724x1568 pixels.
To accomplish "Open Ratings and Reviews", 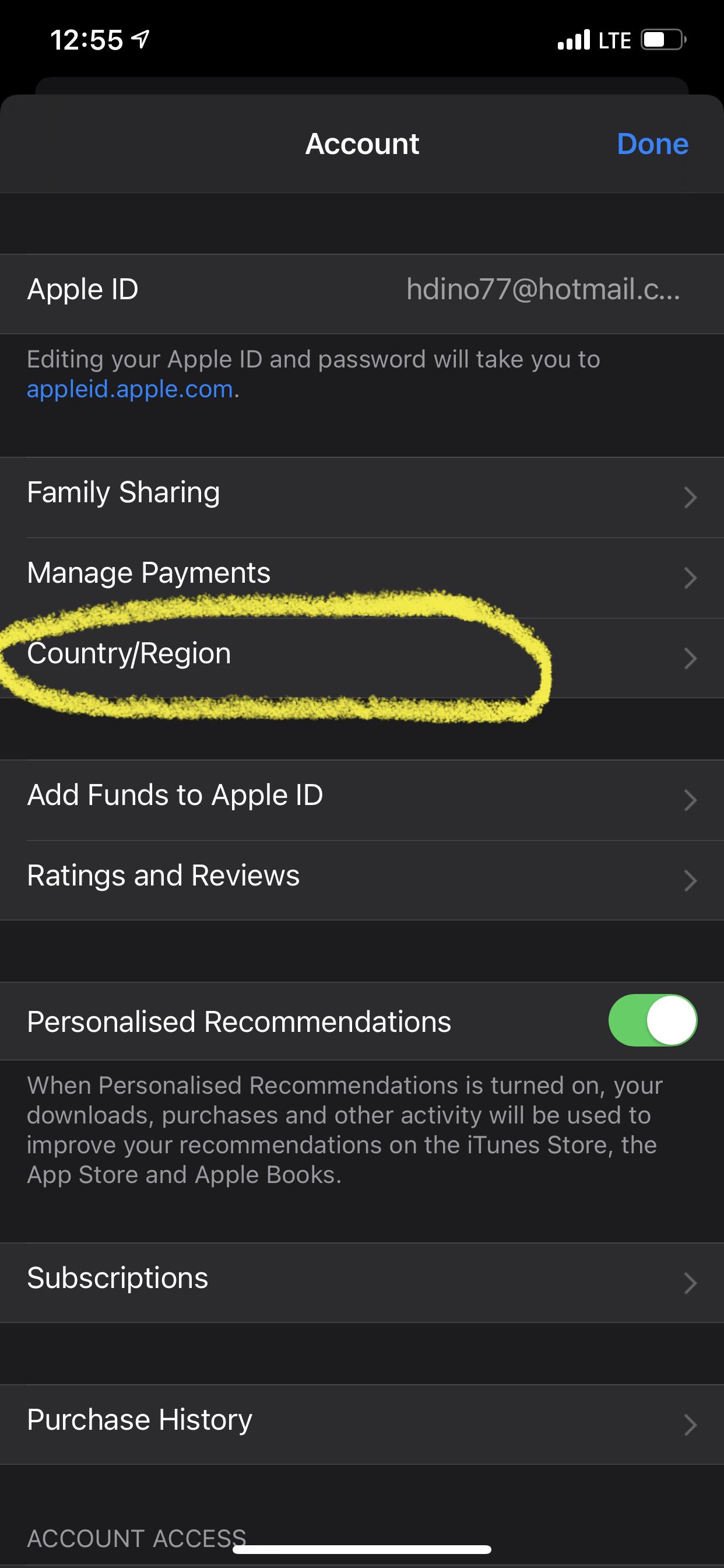I will (361, 877).
